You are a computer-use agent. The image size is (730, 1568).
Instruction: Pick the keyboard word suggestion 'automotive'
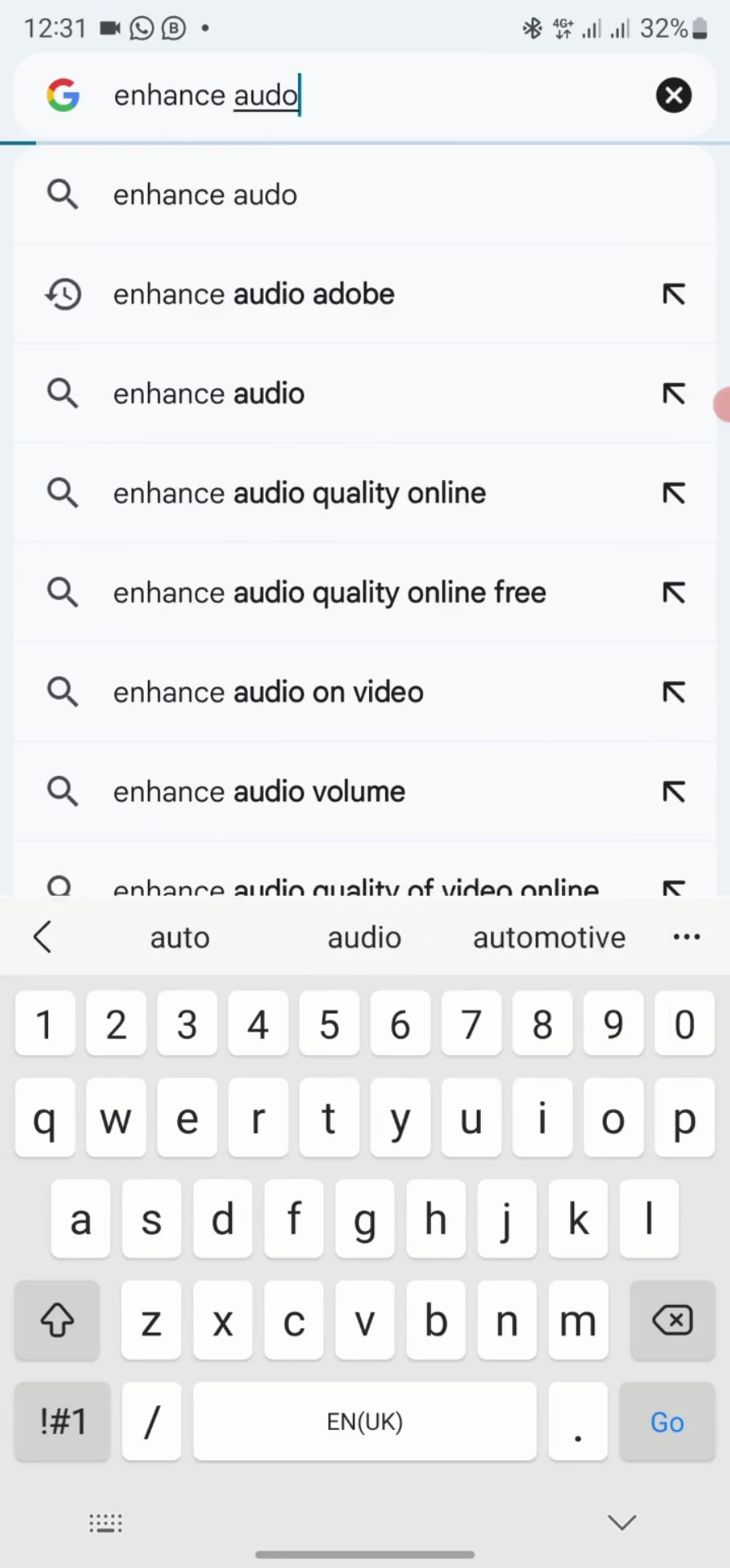tap(550, 938)
